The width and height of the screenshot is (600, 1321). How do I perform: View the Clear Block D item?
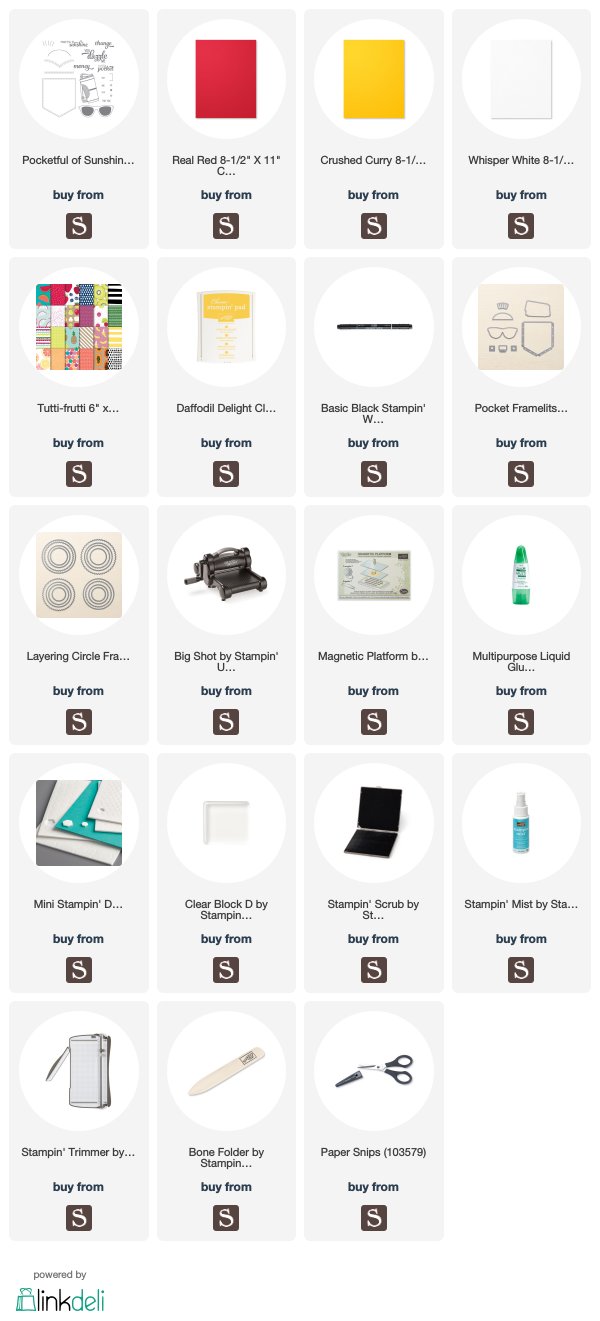click(226, 873)
